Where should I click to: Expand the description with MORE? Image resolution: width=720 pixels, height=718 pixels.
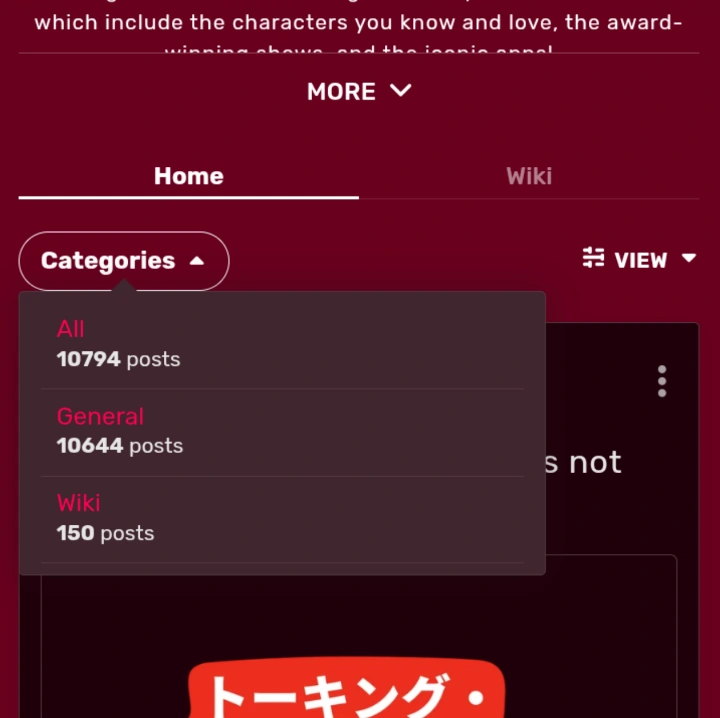[359, 91]
